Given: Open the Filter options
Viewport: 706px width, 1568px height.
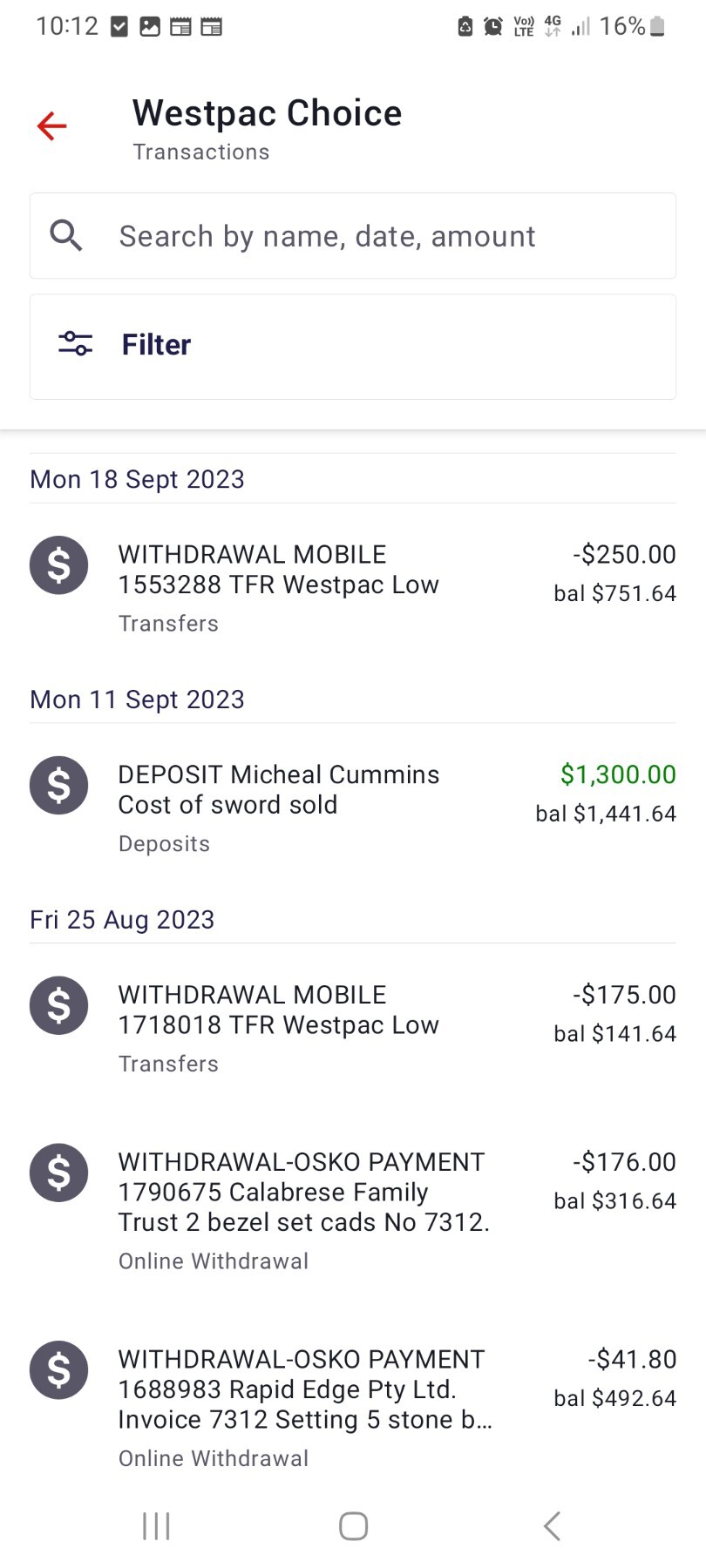Looking at the screenshot, I should coord(353,347).
